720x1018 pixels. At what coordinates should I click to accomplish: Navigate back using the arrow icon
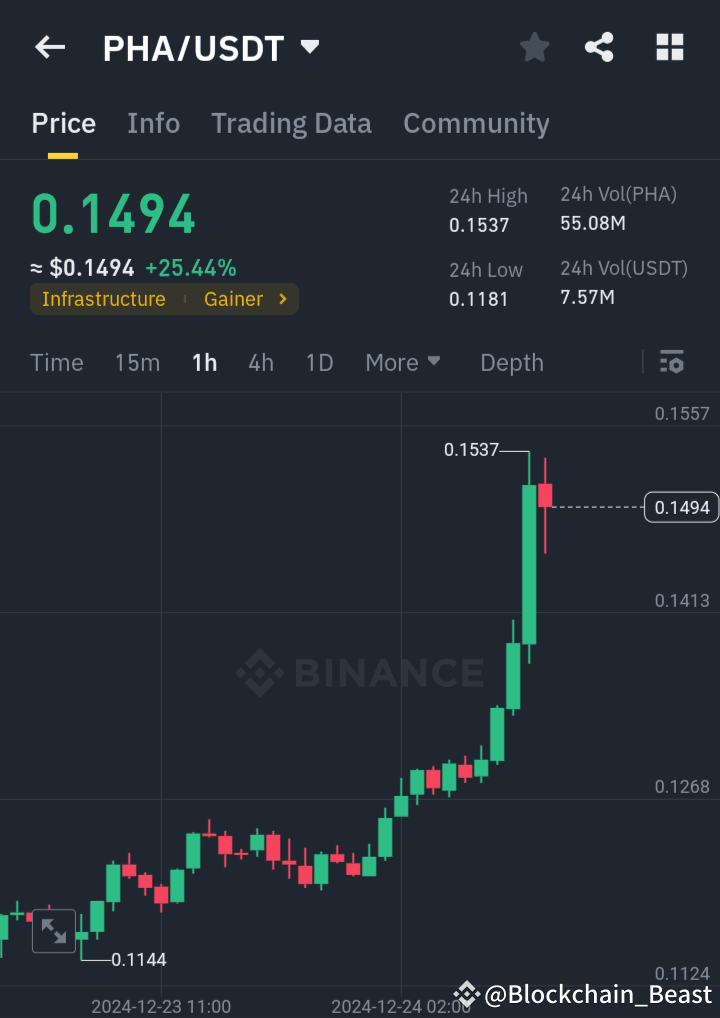(x=50, y=47)
